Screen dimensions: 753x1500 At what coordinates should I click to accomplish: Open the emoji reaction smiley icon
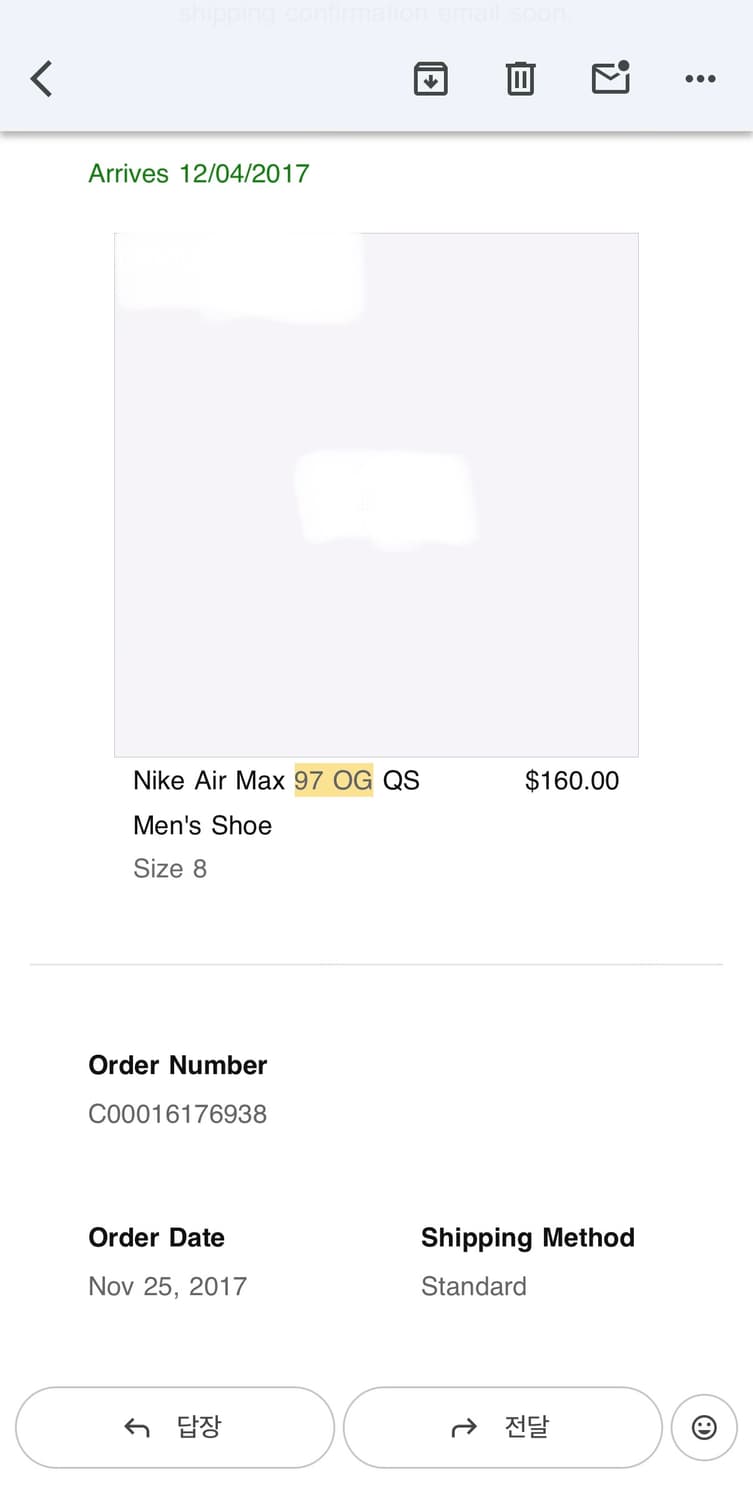click(x=704, y=1428)
